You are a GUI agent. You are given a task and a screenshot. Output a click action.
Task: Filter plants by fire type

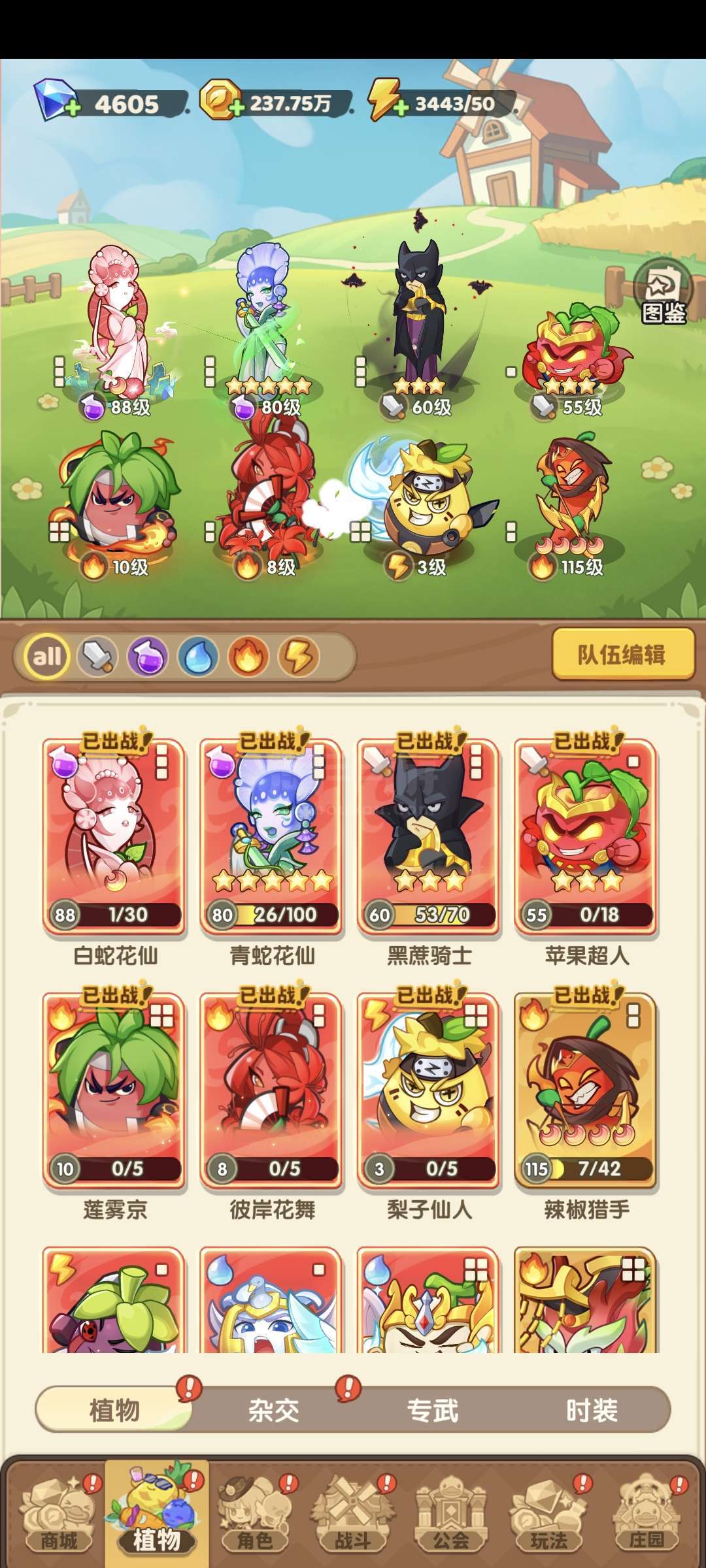[248, 656]
